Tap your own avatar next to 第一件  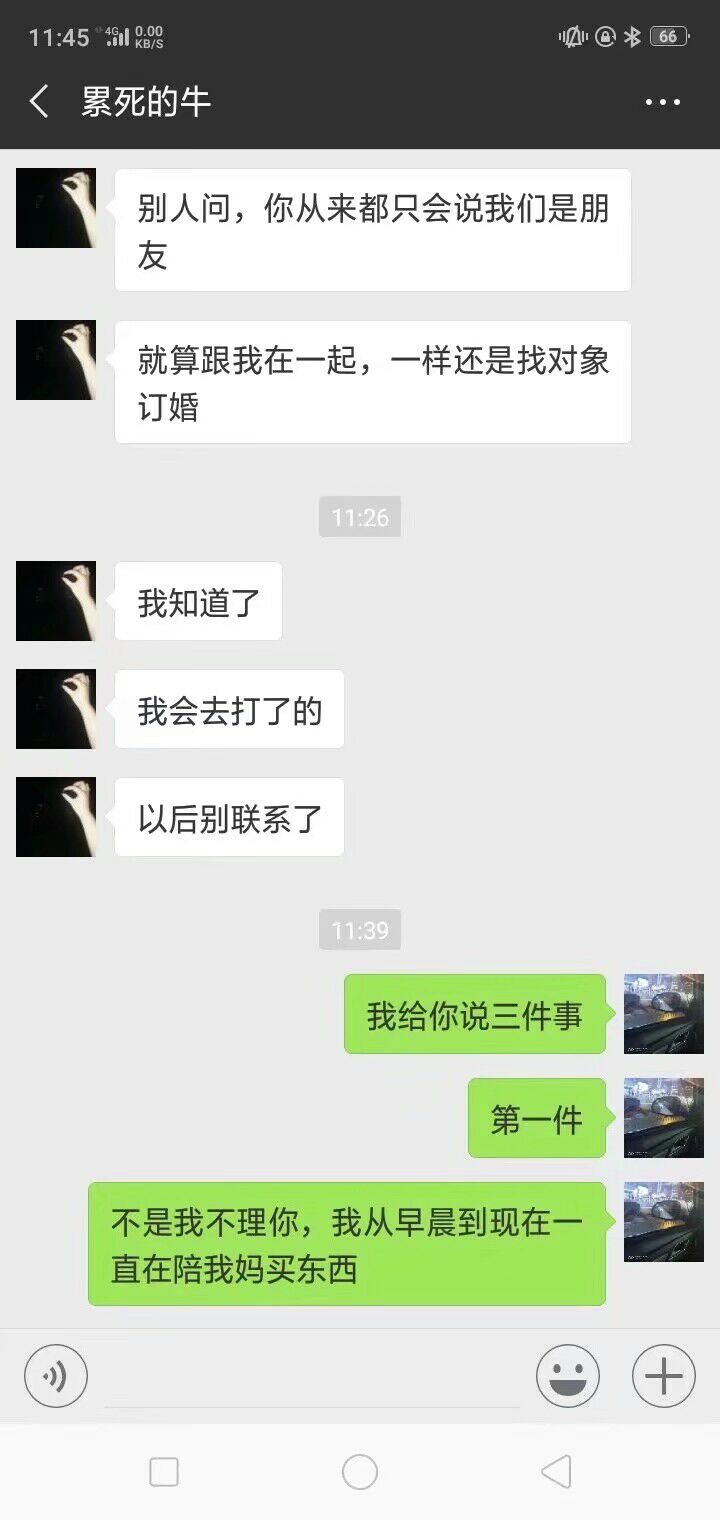663,1118
